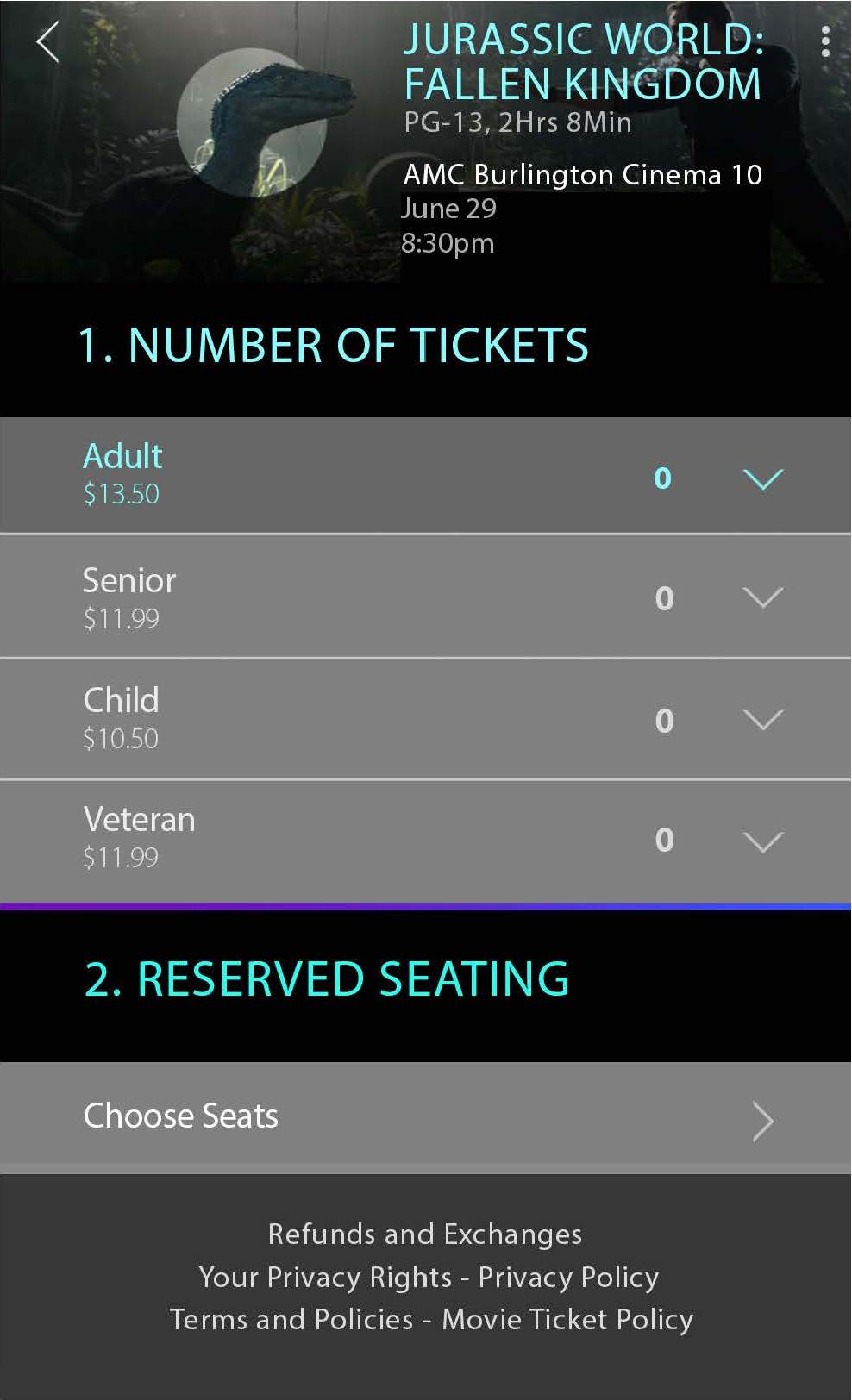Open the three-dot overflow menu
The width and height of the screenshot is (852, 1400).
pyautogui.click(x=825, y=41)
